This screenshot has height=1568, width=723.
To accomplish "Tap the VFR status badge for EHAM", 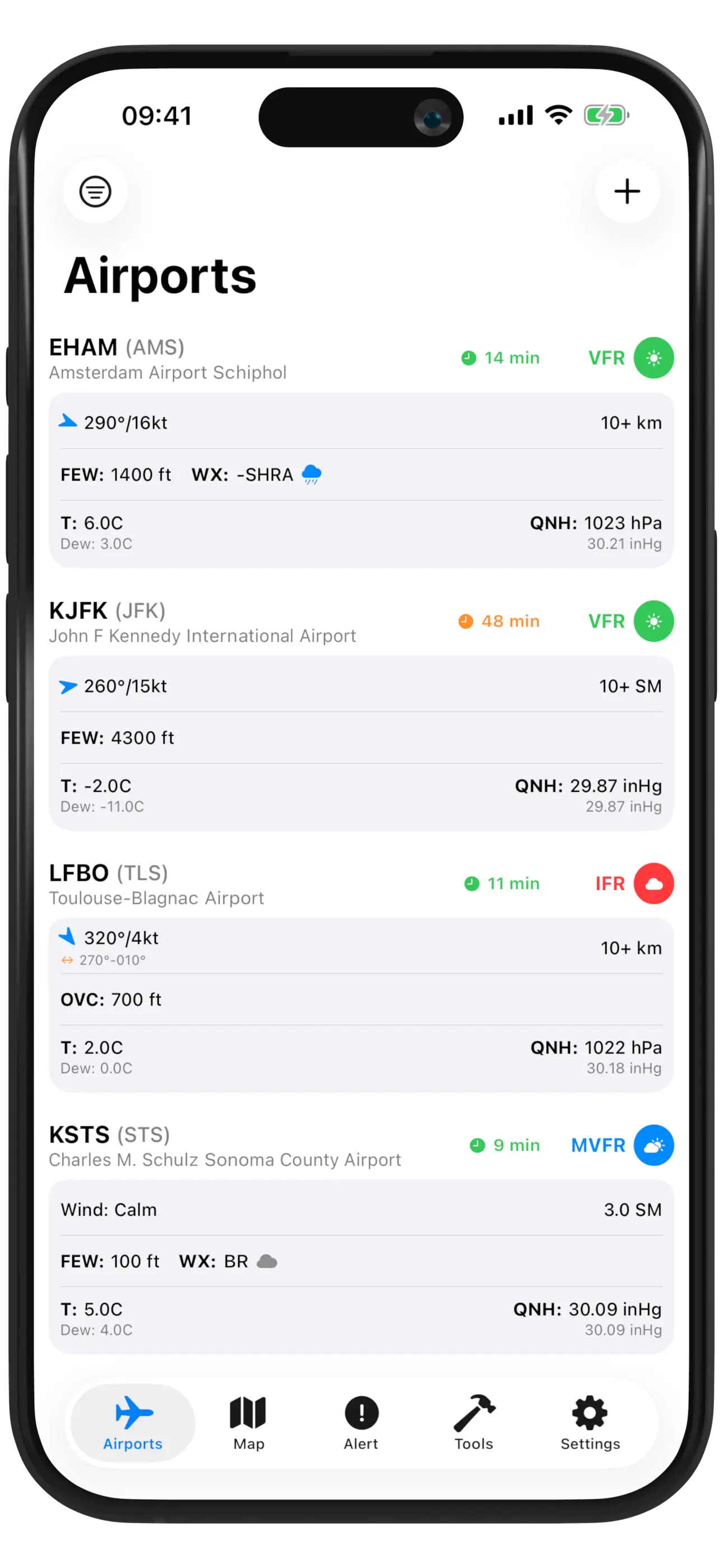I will coord(607,358).
